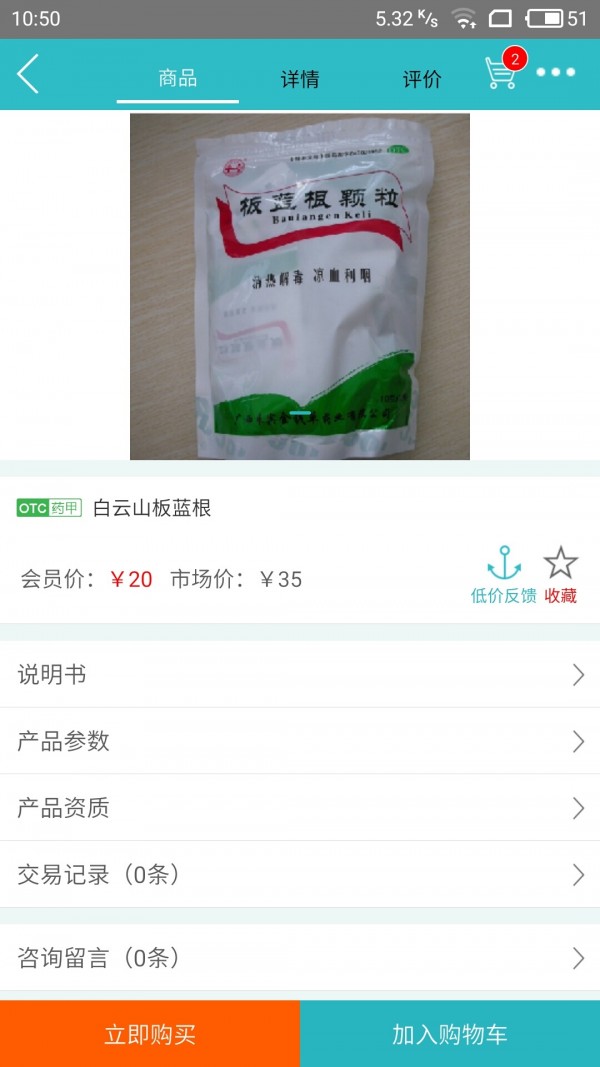Open the three-dot overflow menu
This screenshot has width=600, height=1067.
555,73
